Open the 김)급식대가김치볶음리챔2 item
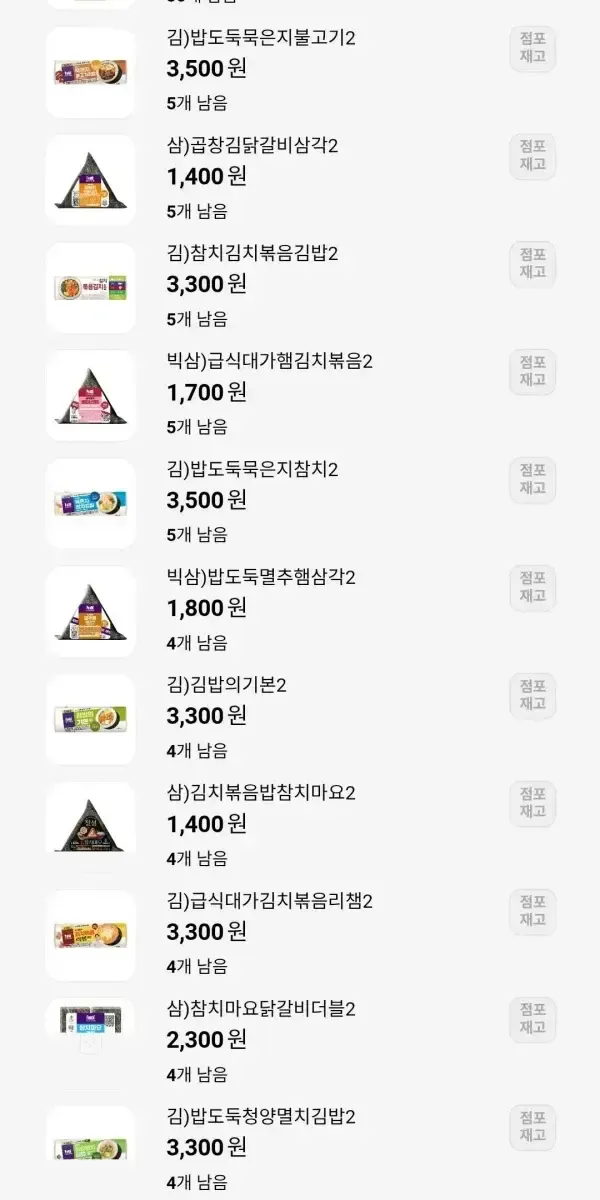This screenshot has height=1200, width=600. [x=270, y=902]
